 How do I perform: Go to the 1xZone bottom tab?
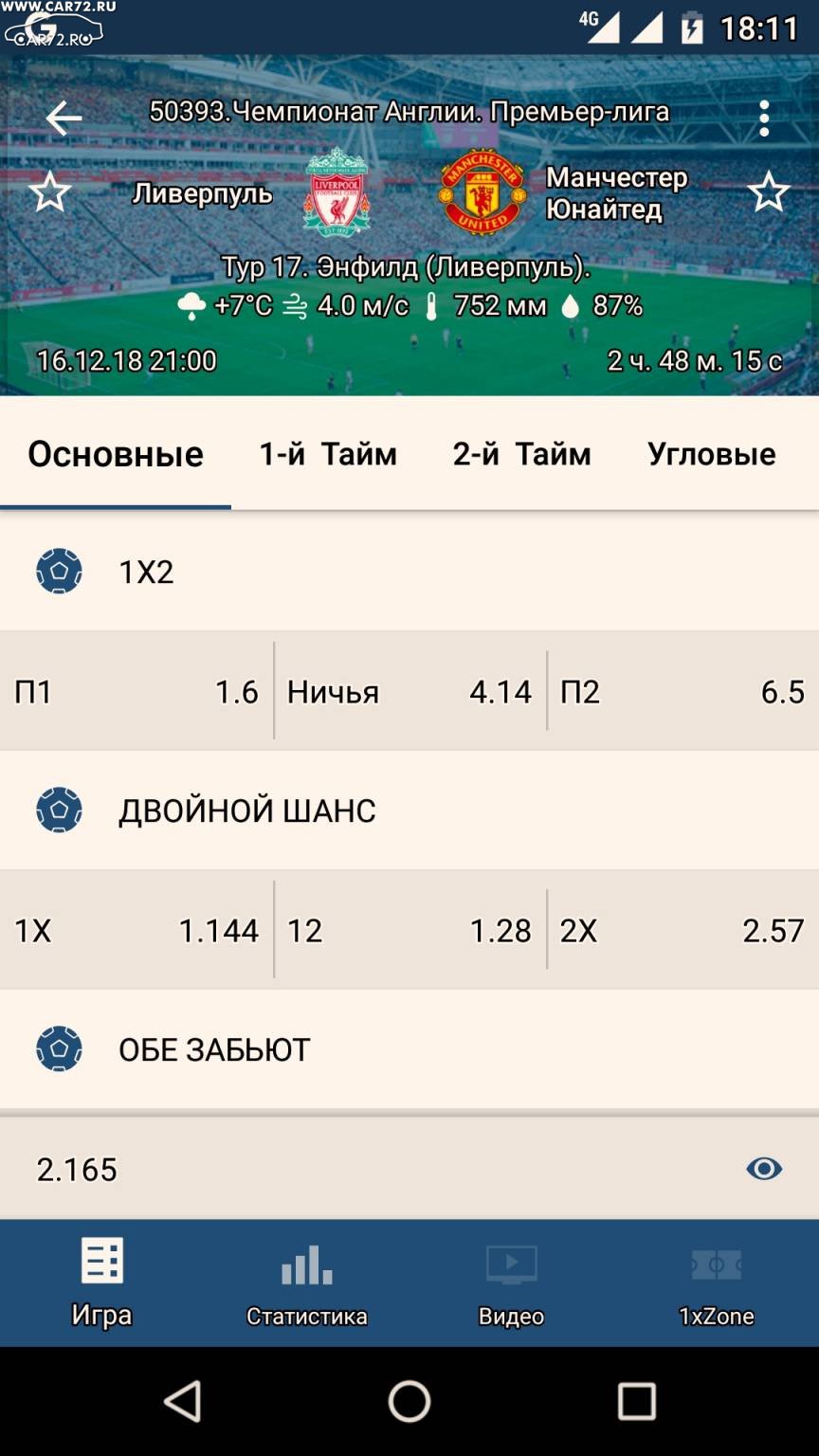717,1284
